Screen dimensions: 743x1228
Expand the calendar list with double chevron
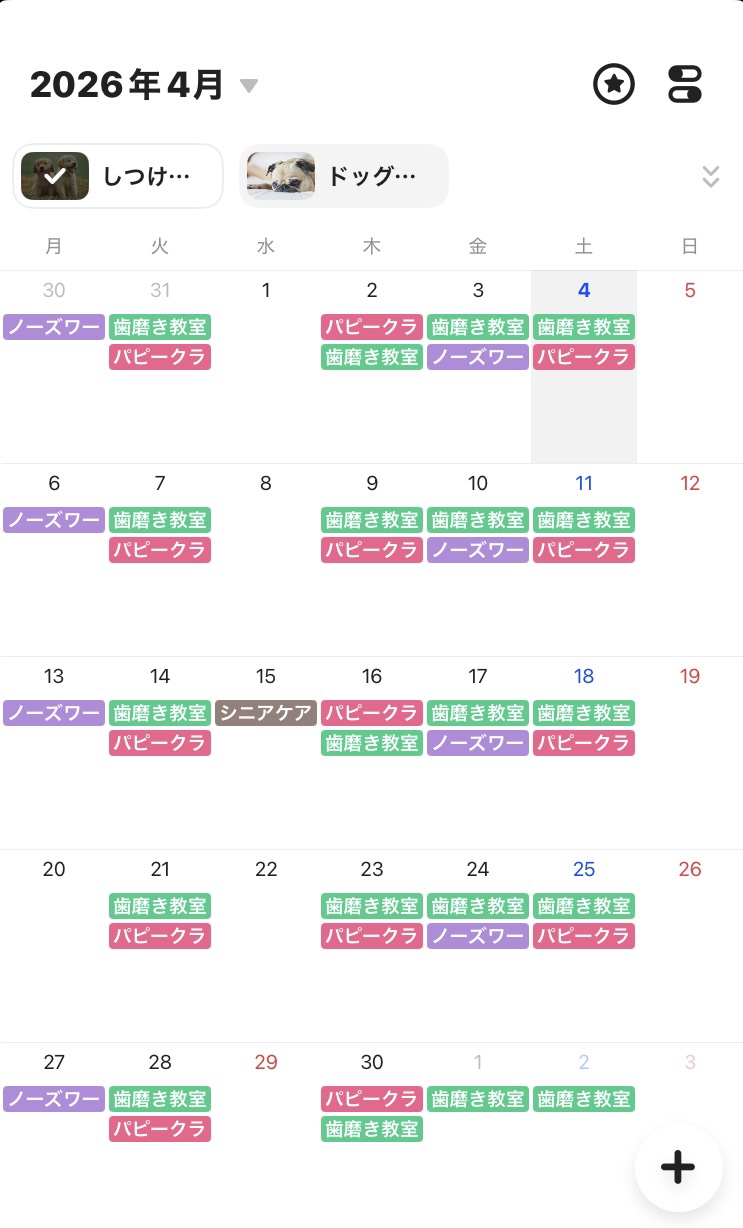[x=710, y=177]
